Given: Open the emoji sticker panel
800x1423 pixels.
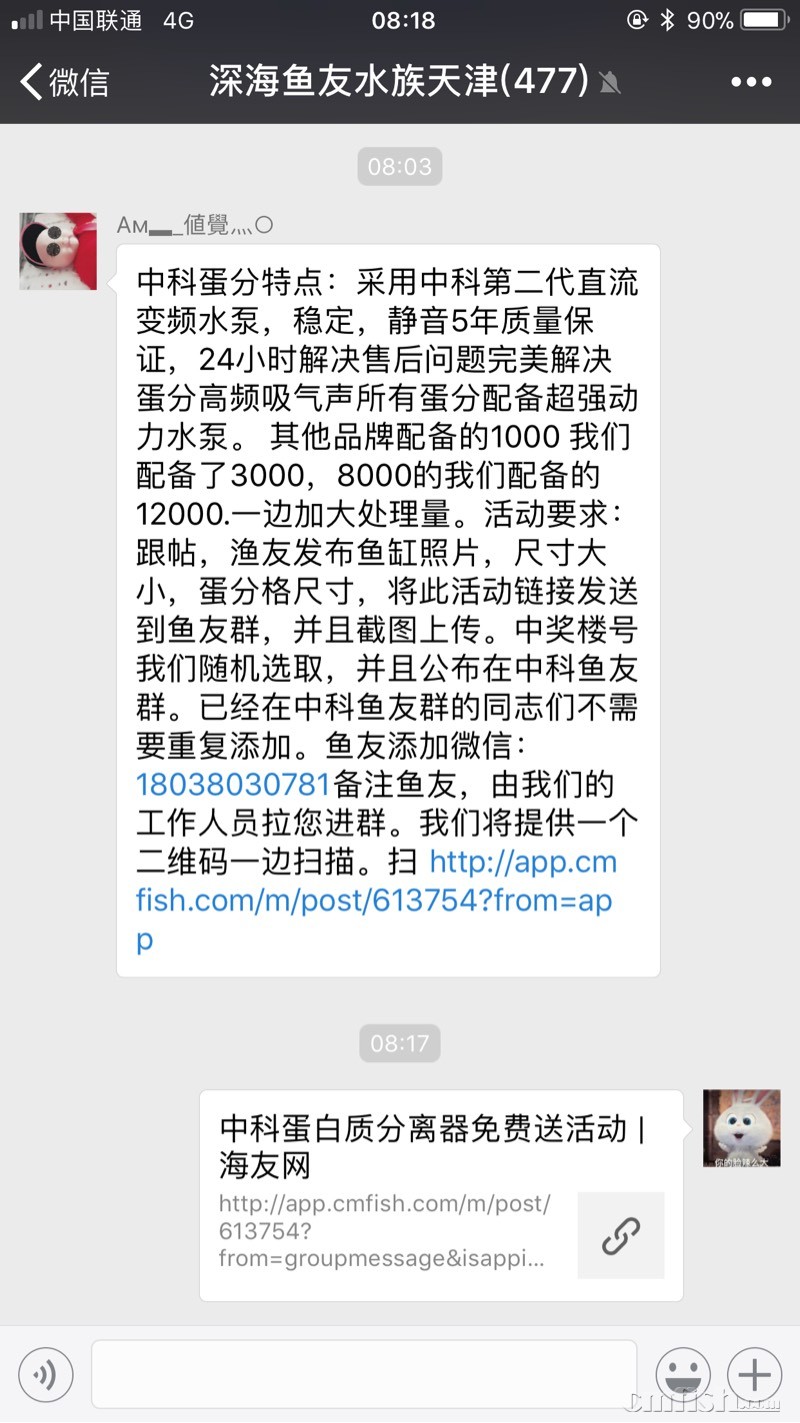Looking at the screenshot, I should coord(683,1375).
